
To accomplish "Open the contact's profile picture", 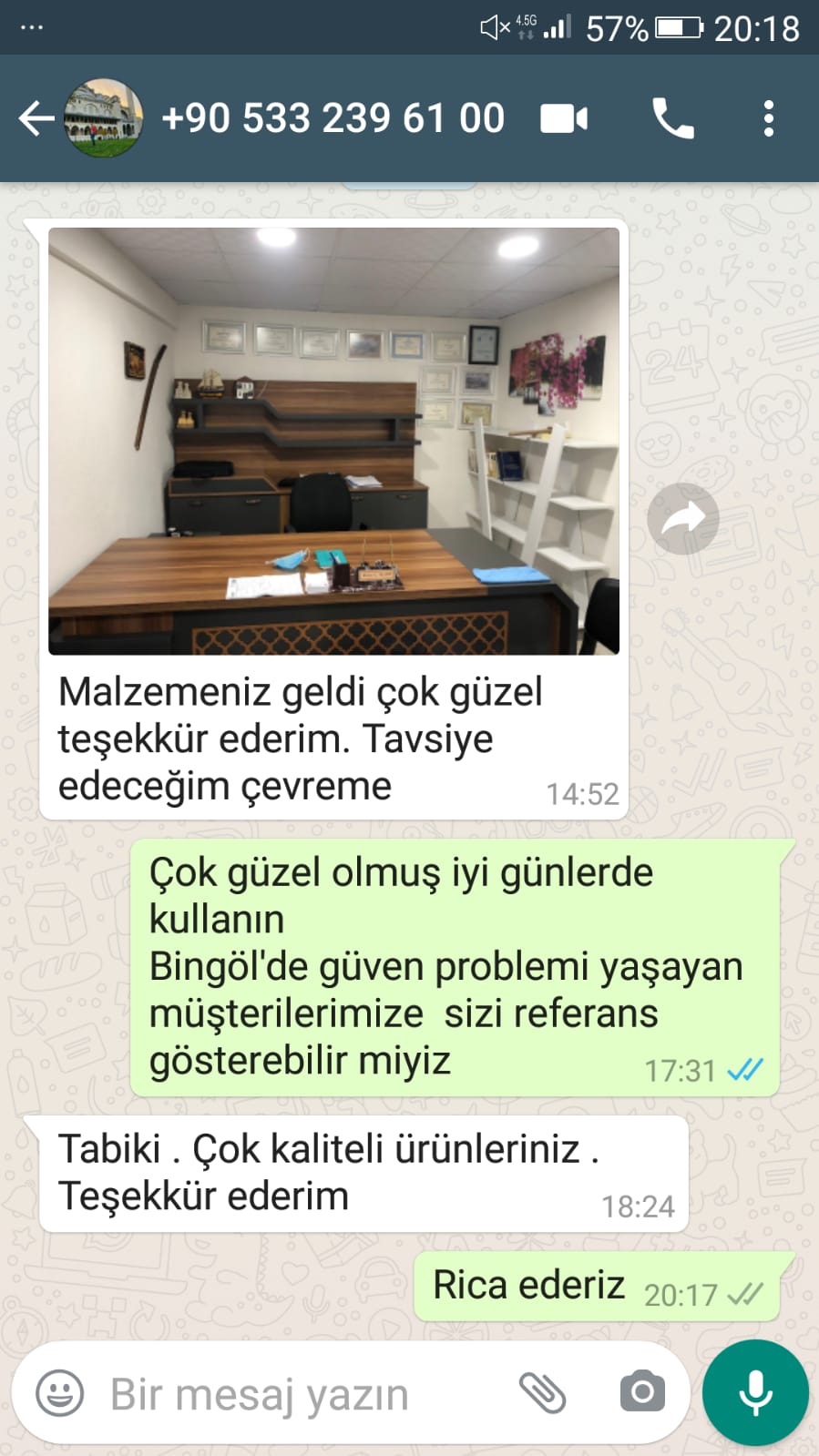I will tap(103, 119).
